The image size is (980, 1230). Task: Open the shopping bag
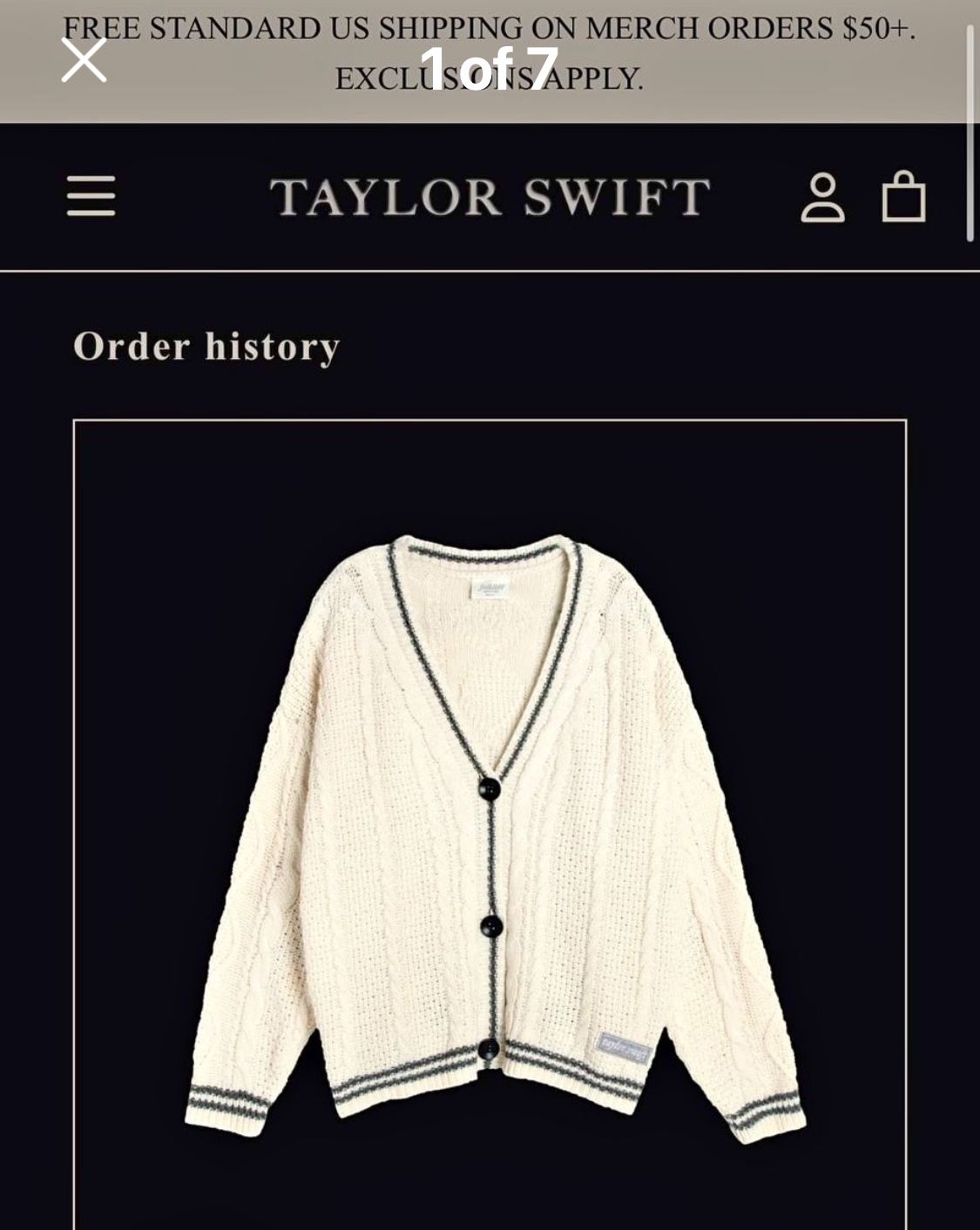903,196
